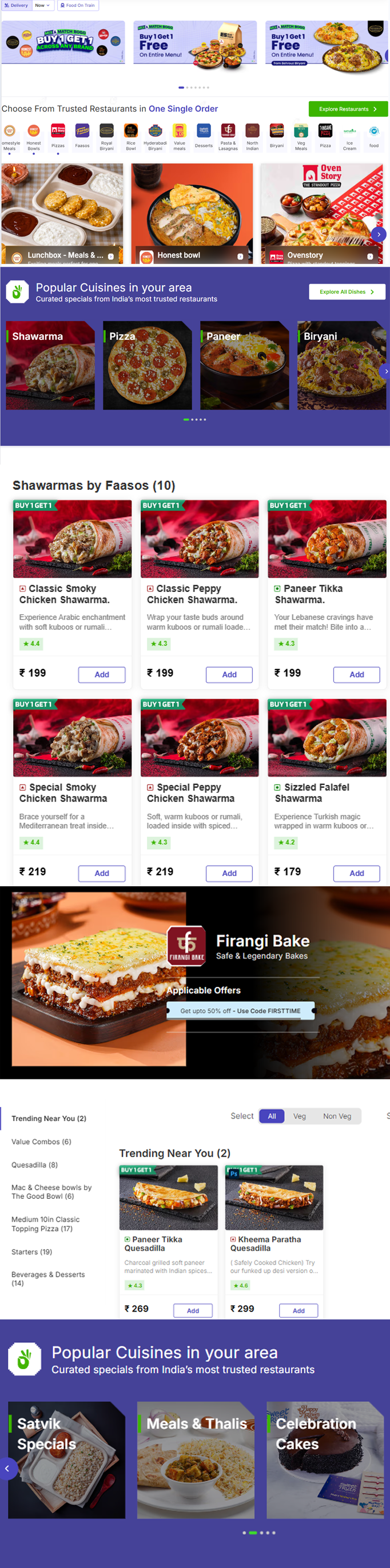
Task: Add Special Peppy Chicken Shawarma to cart
Action: pyautogui.click(x=229, y=873)
